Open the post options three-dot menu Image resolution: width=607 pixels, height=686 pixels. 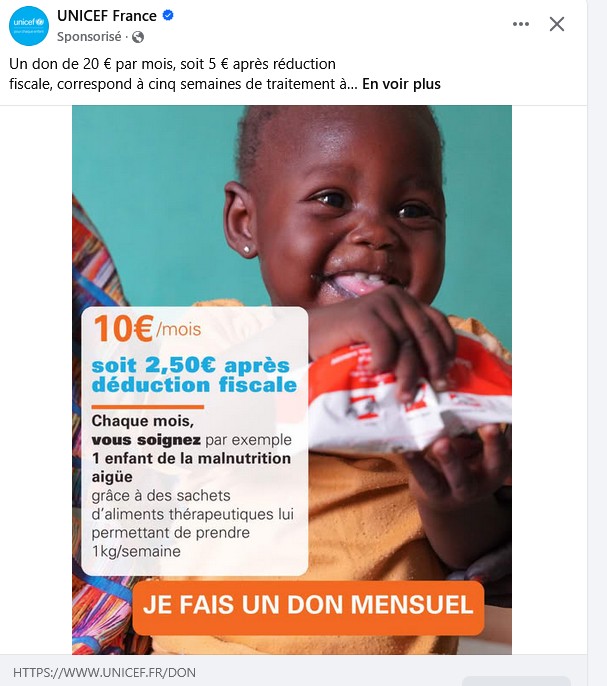point(521,24)
